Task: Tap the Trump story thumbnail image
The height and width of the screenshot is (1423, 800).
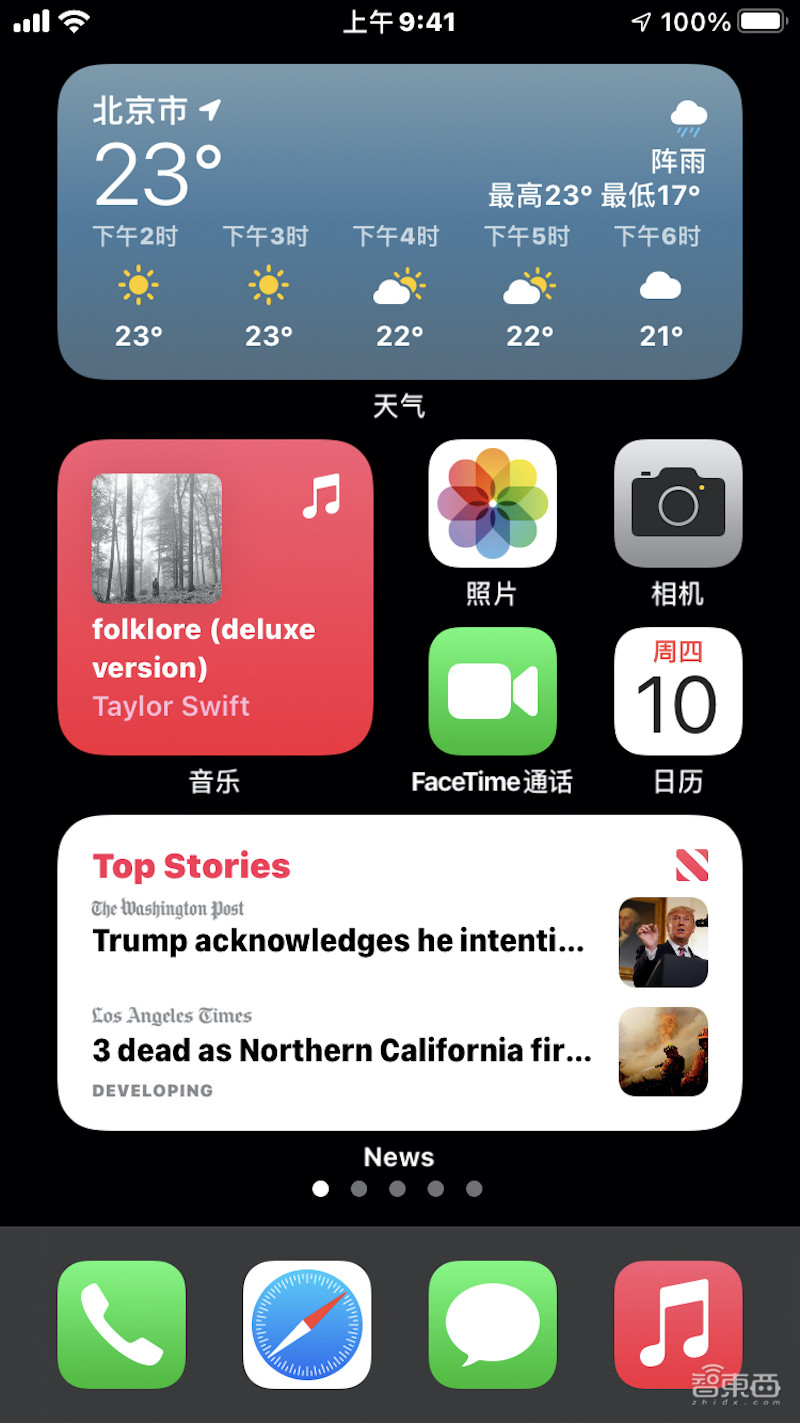Action: point(663,941)
